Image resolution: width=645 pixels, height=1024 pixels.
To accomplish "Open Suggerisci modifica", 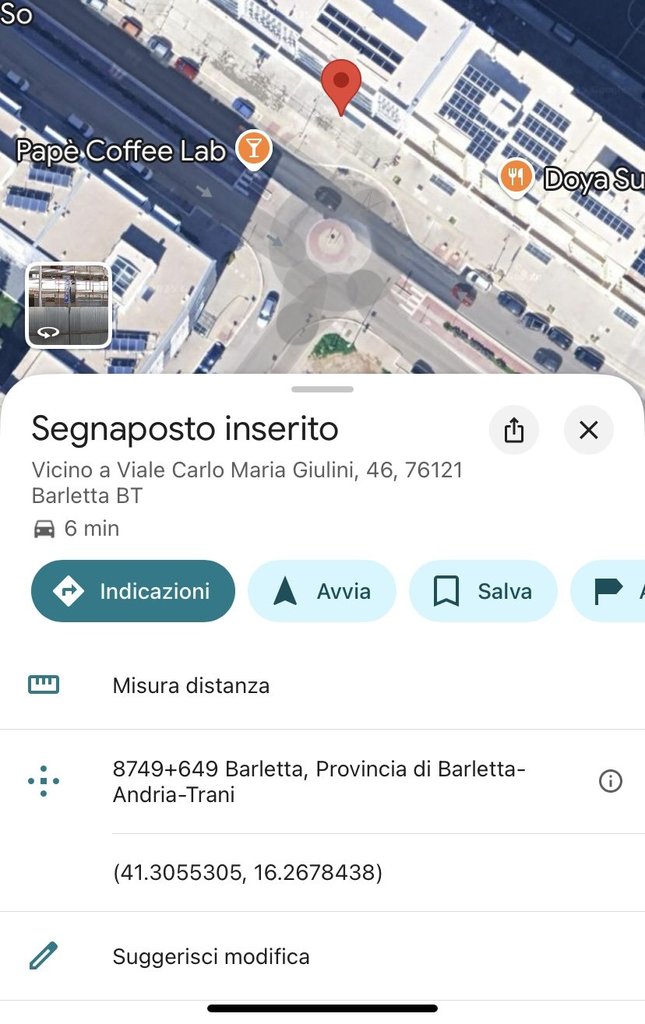I will click(211, 957).
